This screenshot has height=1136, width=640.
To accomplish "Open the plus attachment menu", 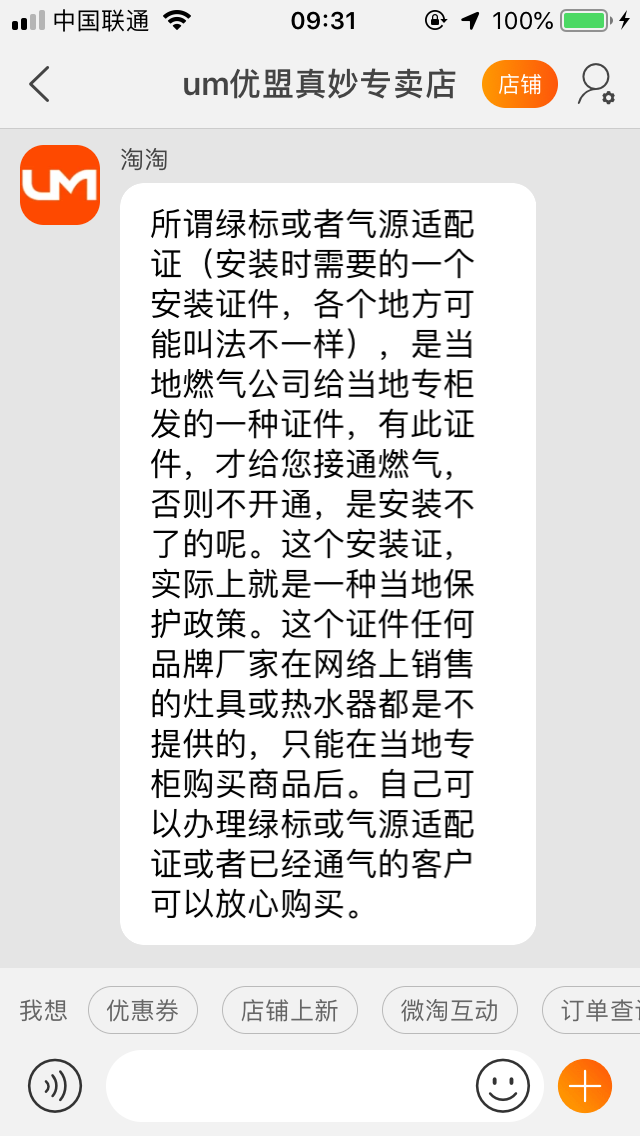I will coord(585,1085).
